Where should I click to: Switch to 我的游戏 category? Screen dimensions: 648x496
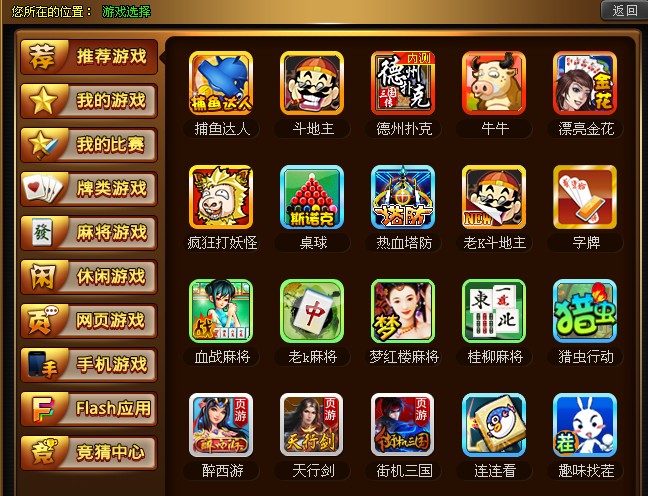click(x=89, y=100)
